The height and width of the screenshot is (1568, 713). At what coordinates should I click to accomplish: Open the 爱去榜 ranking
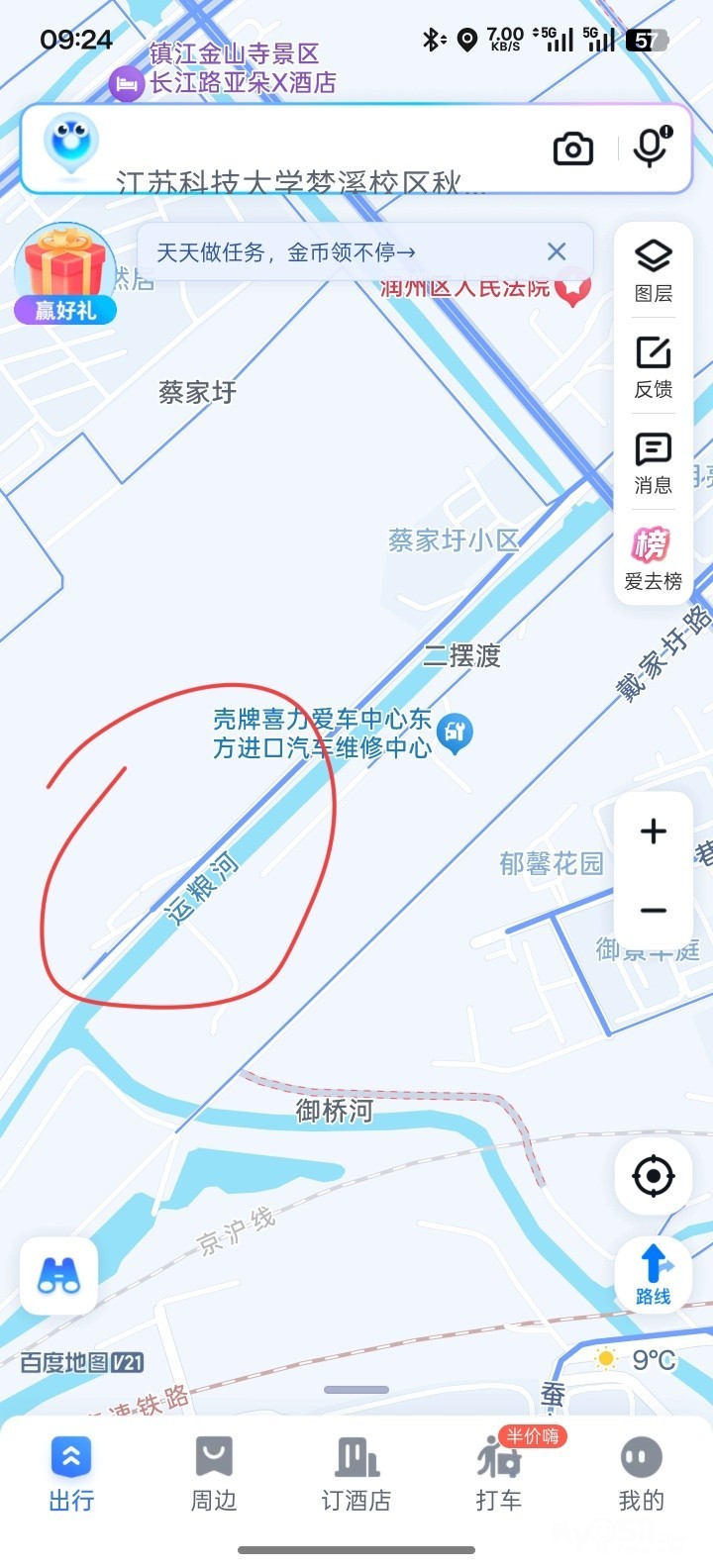coord(654,557)
